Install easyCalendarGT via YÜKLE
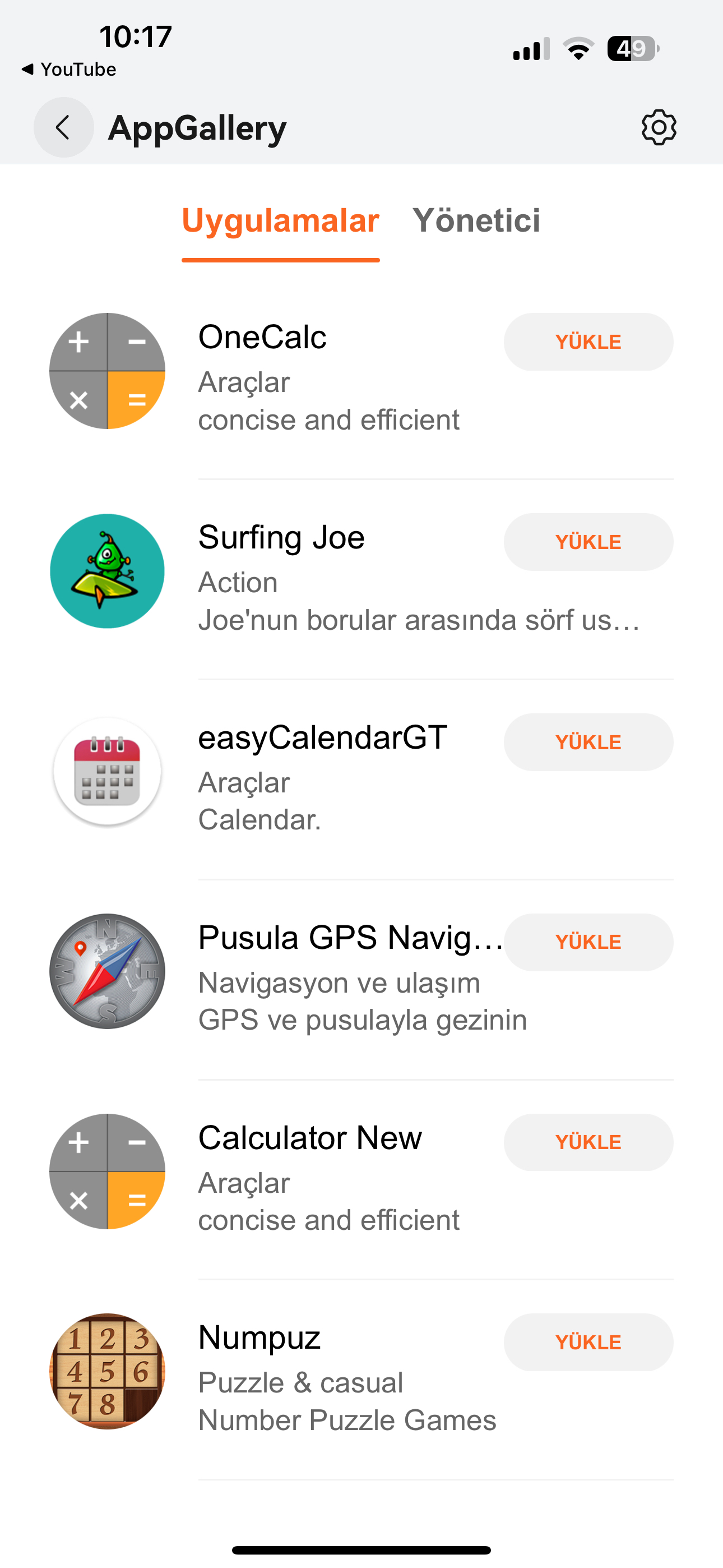The height and width of the screenshot is (1568, 723). (588, 742)
